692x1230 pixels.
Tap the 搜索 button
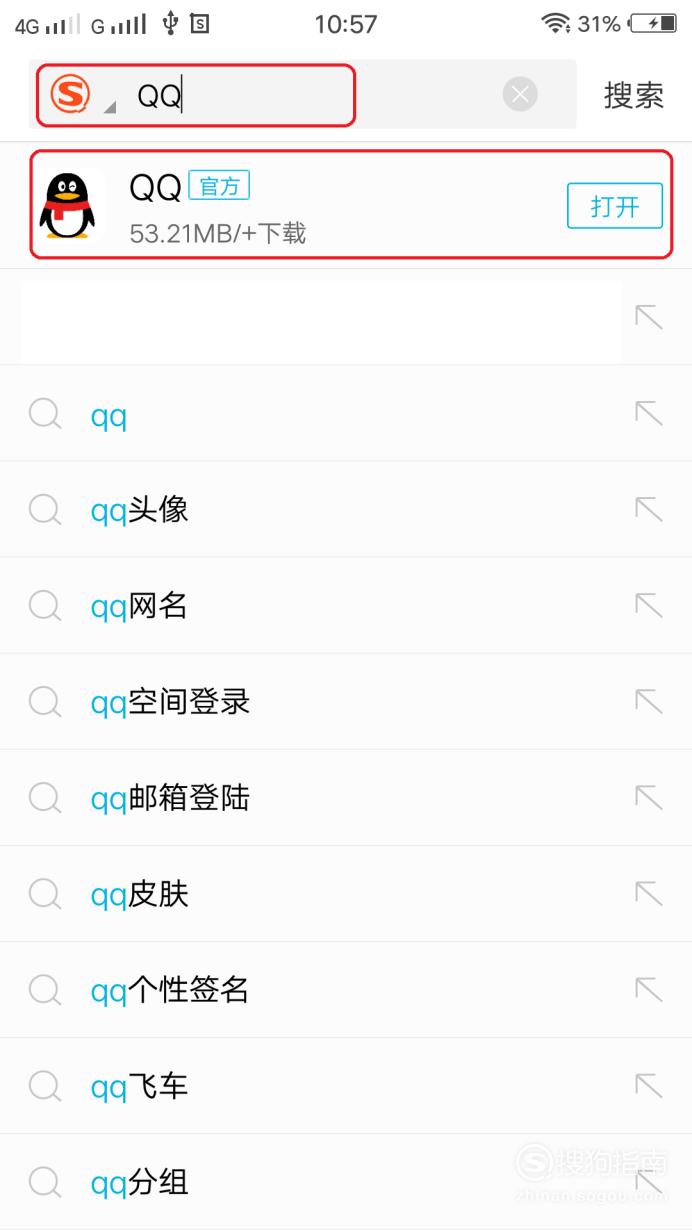(x=634, y=96)
